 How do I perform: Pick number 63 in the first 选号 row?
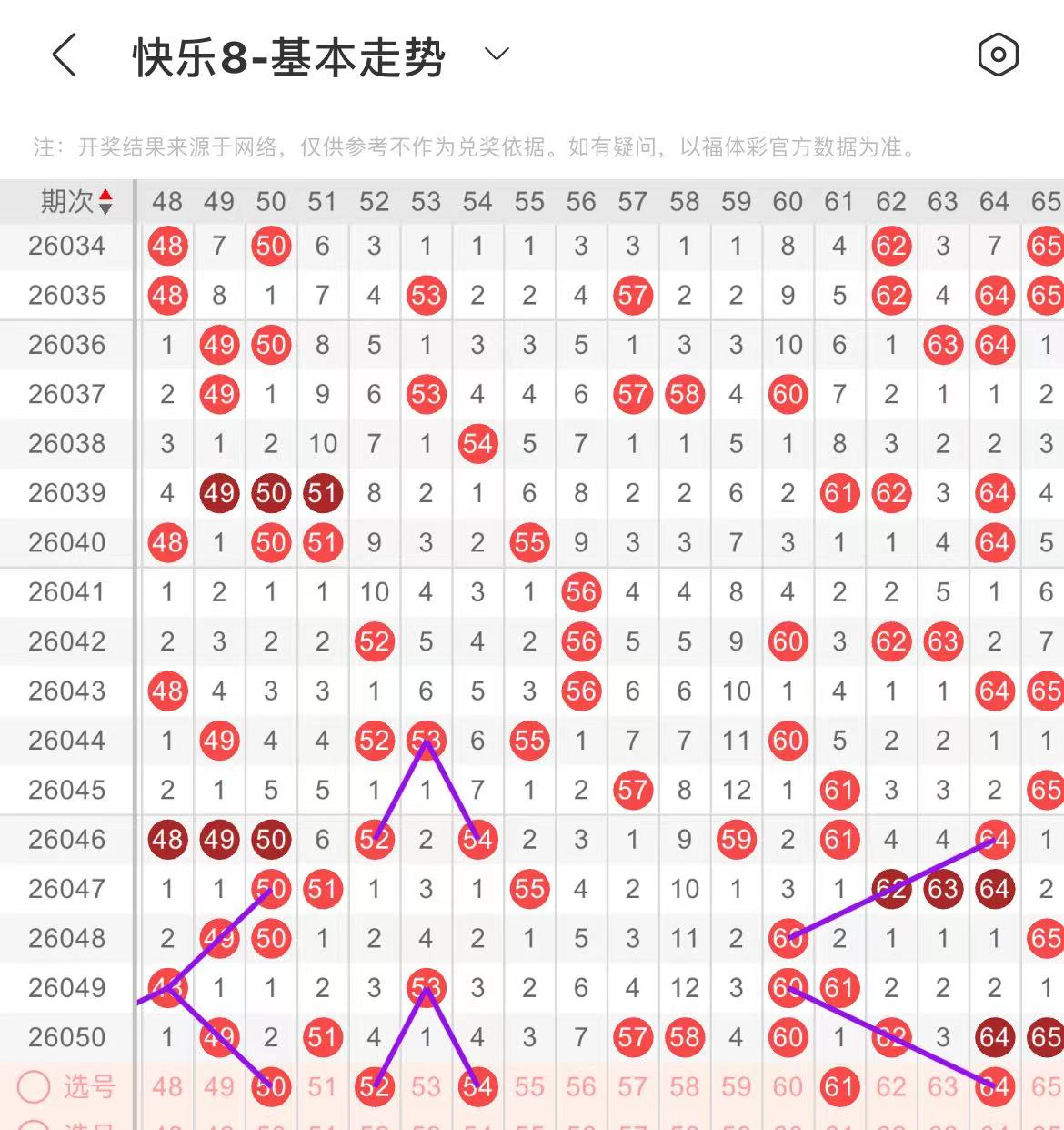(x=943, y=1086)
